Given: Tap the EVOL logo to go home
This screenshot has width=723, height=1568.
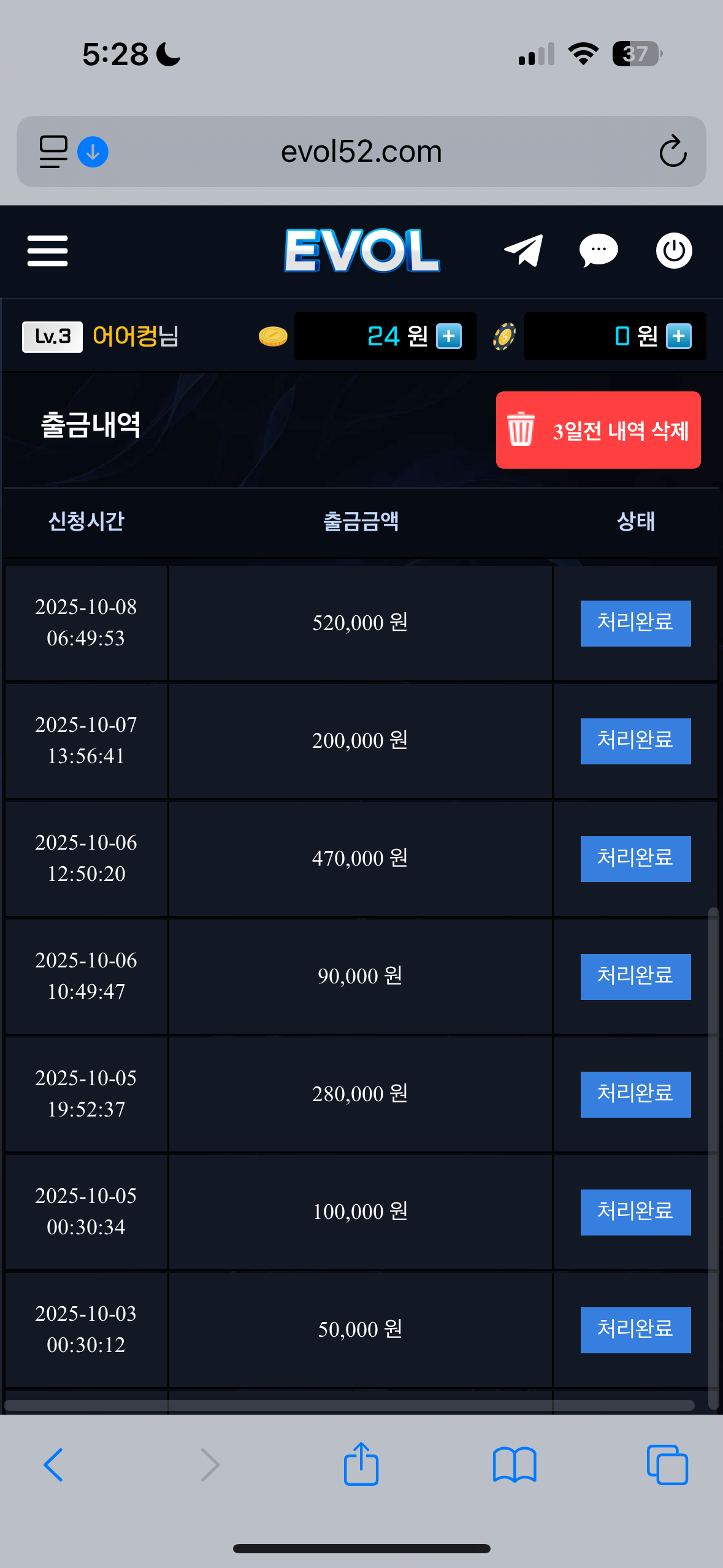Looking at the screenshot, I should click(362, 250).
